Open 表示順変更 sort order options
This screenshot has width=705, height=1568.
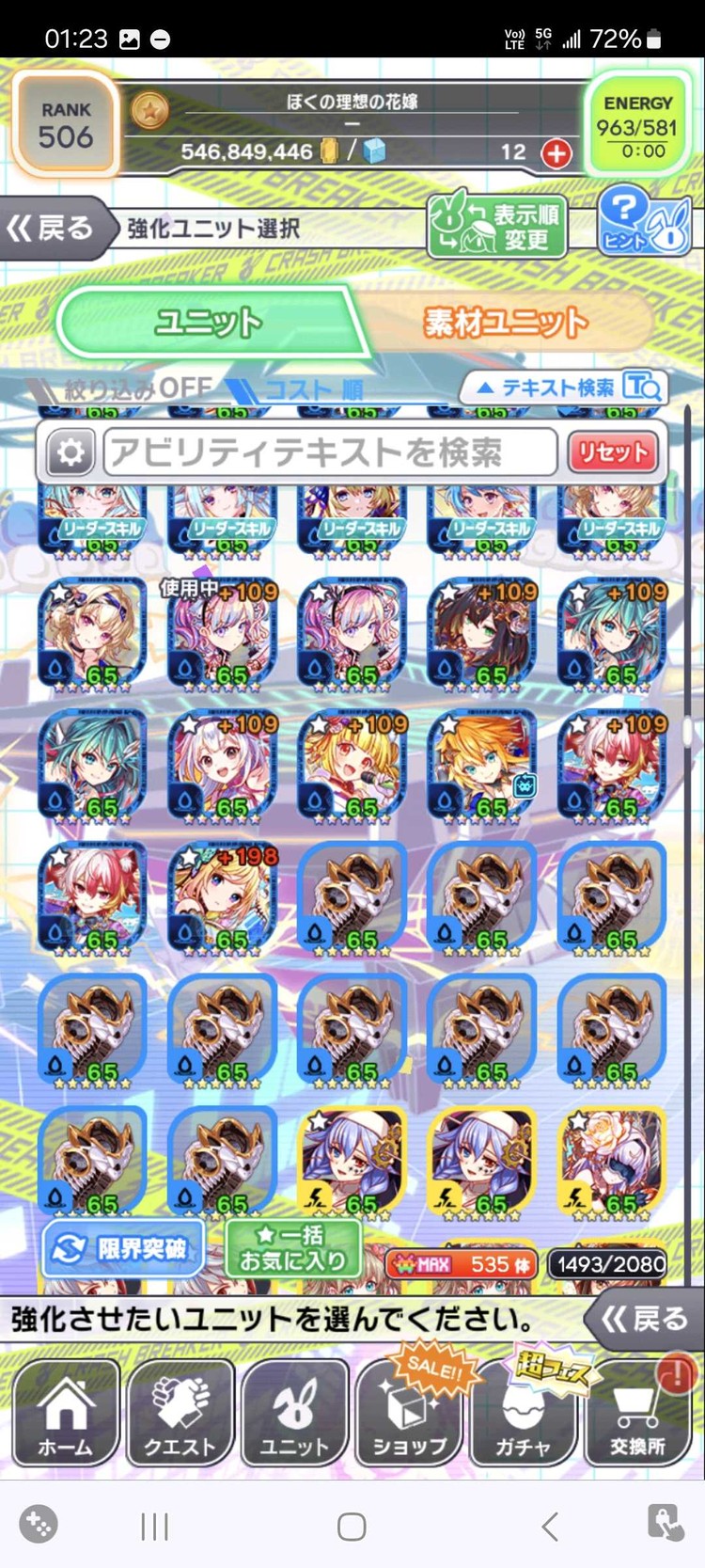(497, 227)
